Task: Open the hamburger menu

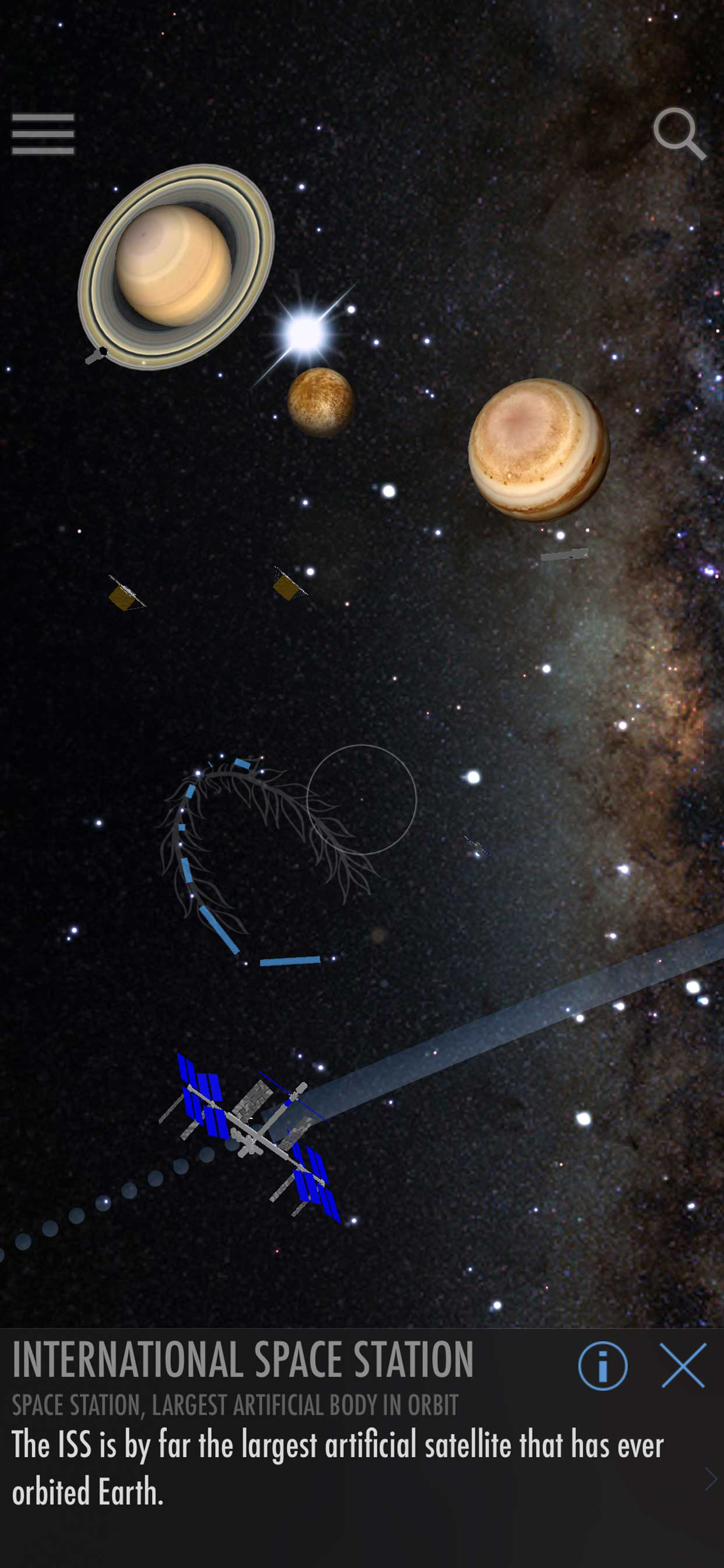Action: (x=43, y=134)
